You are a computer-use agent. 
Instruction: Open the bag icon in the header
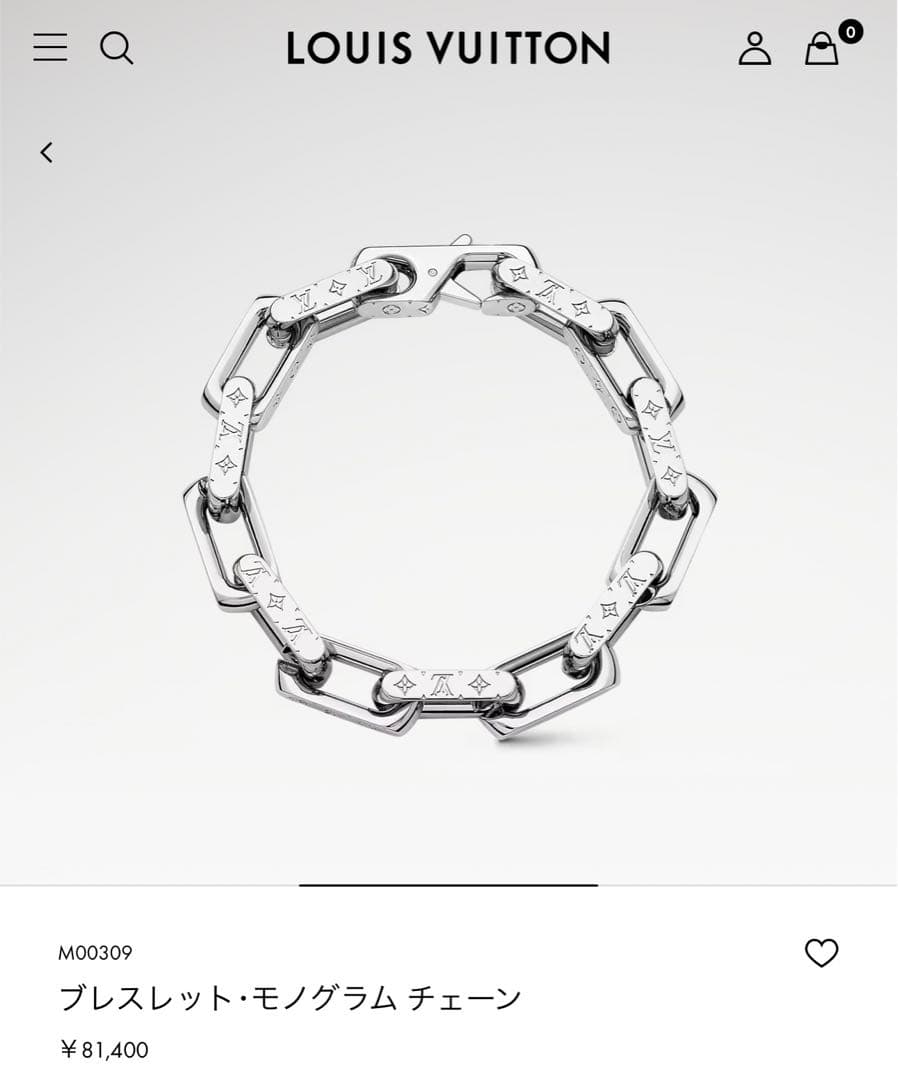822,48
